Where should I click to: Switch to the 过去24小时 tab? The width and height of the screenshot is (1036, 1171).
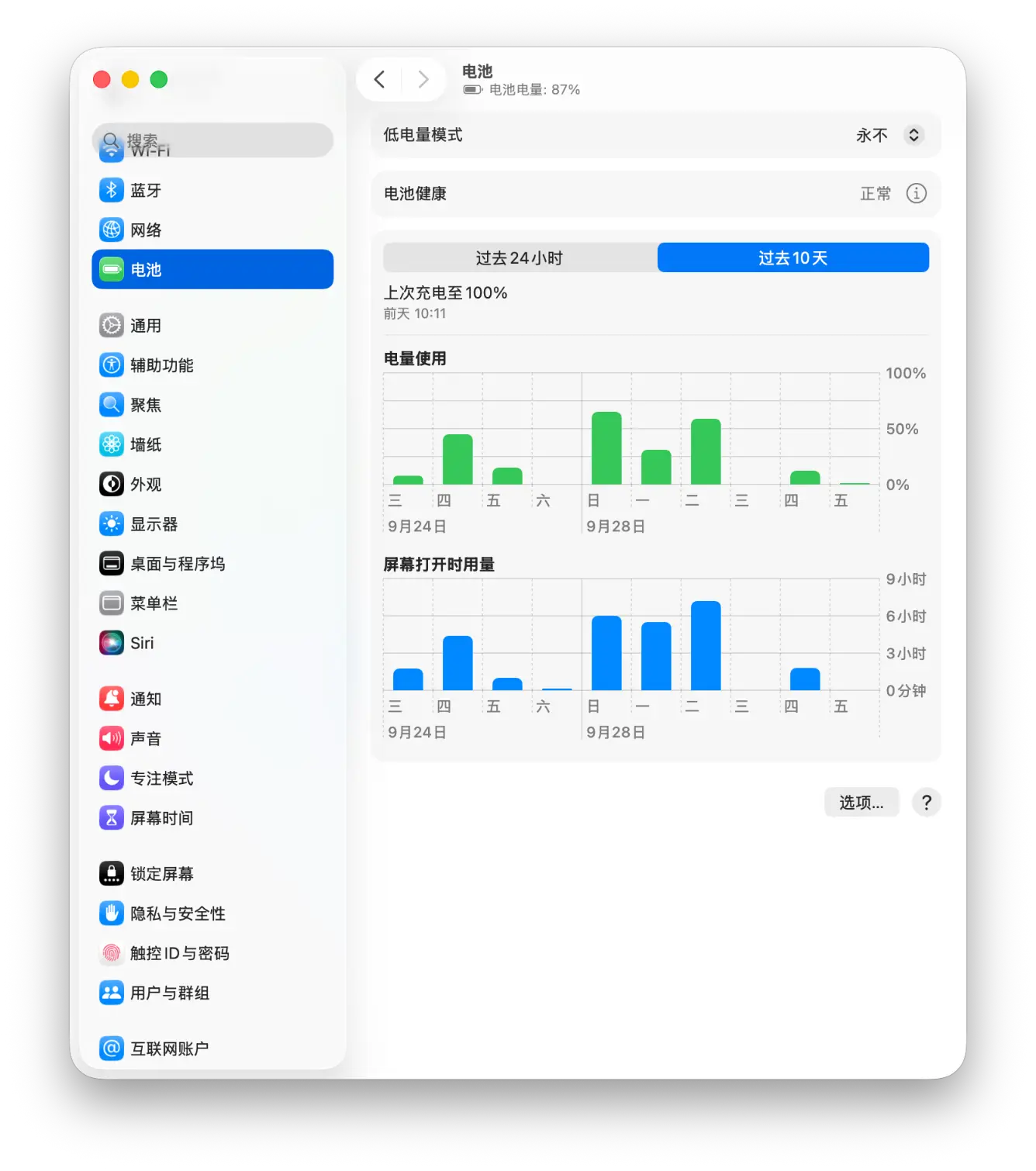point(520,257)
